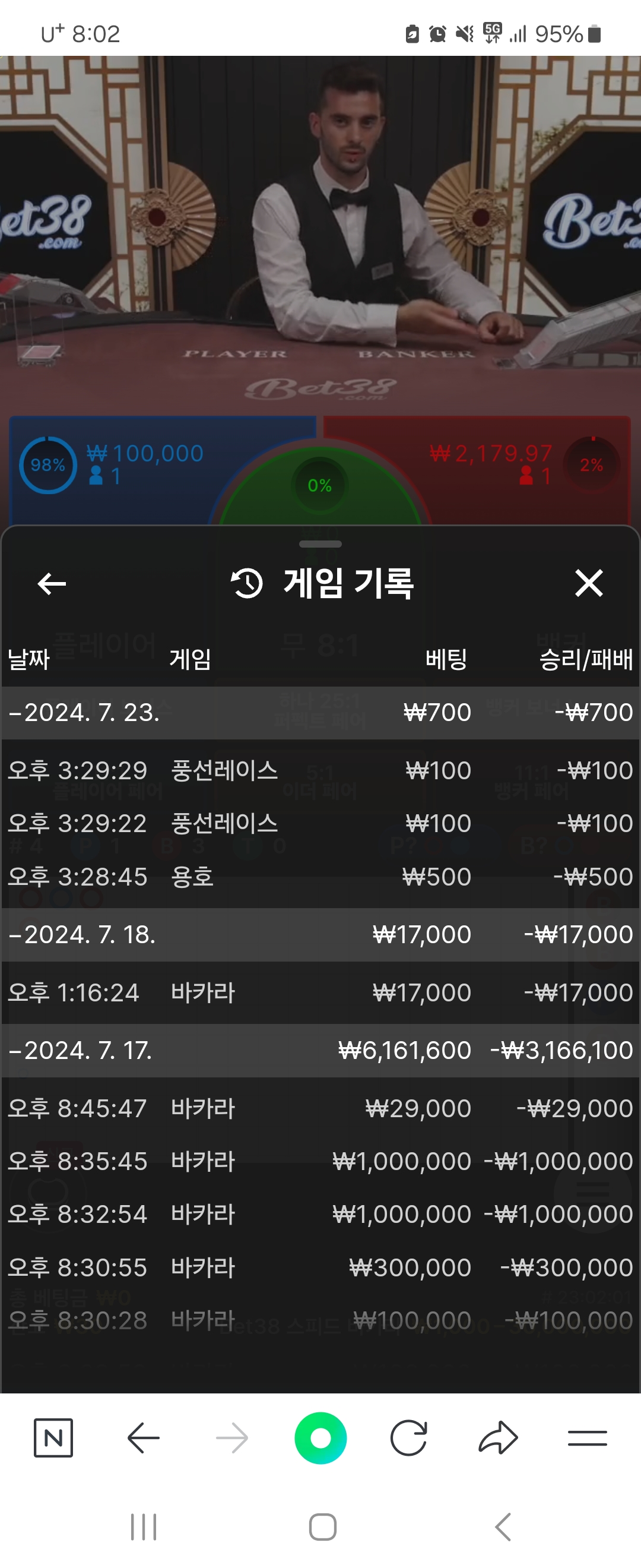Open the browser menu with two lines
Image resolution: width=641 pixels, height=1568 pixels.
point(587,1438)
